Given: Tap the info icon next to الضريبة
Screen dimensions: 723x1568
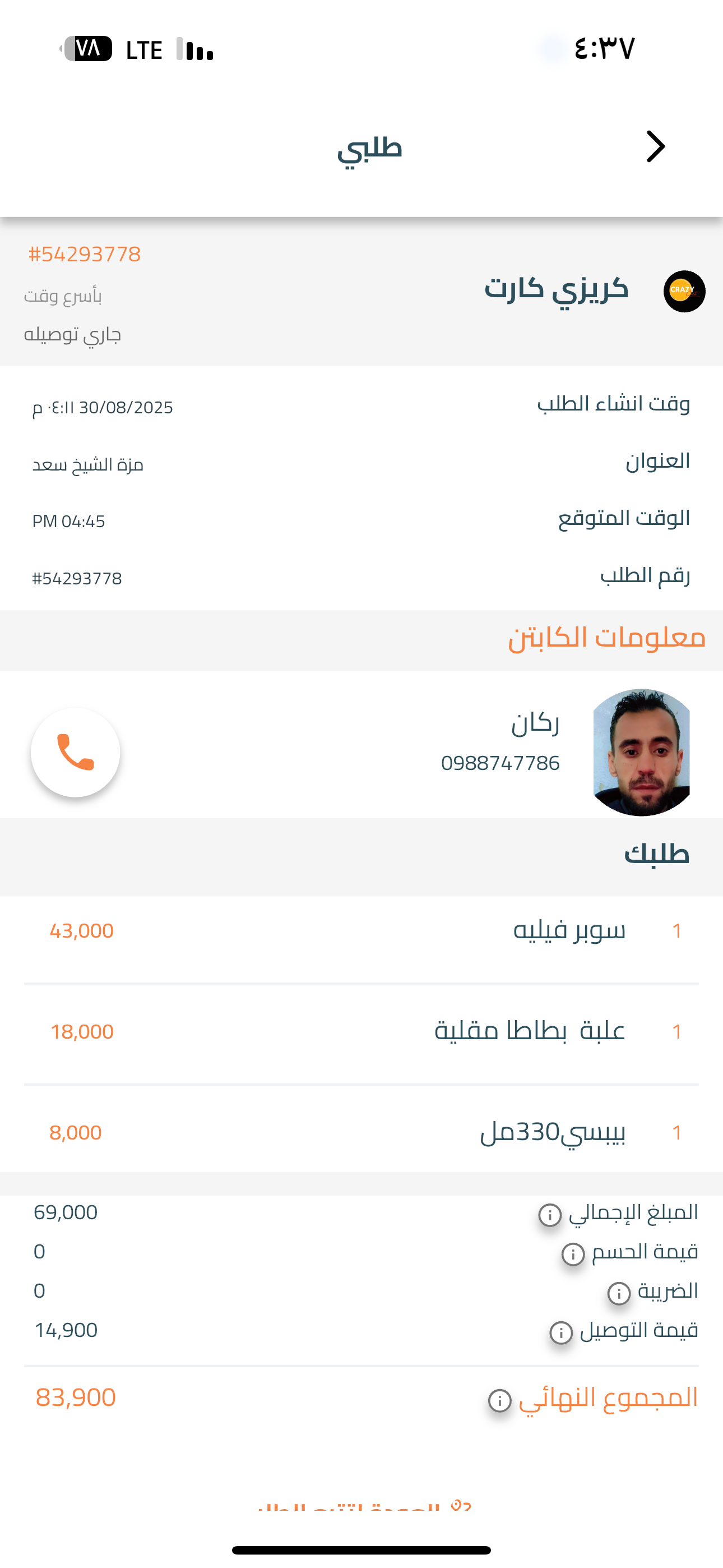Looking at the screenshot, I should pos(619,1293).
